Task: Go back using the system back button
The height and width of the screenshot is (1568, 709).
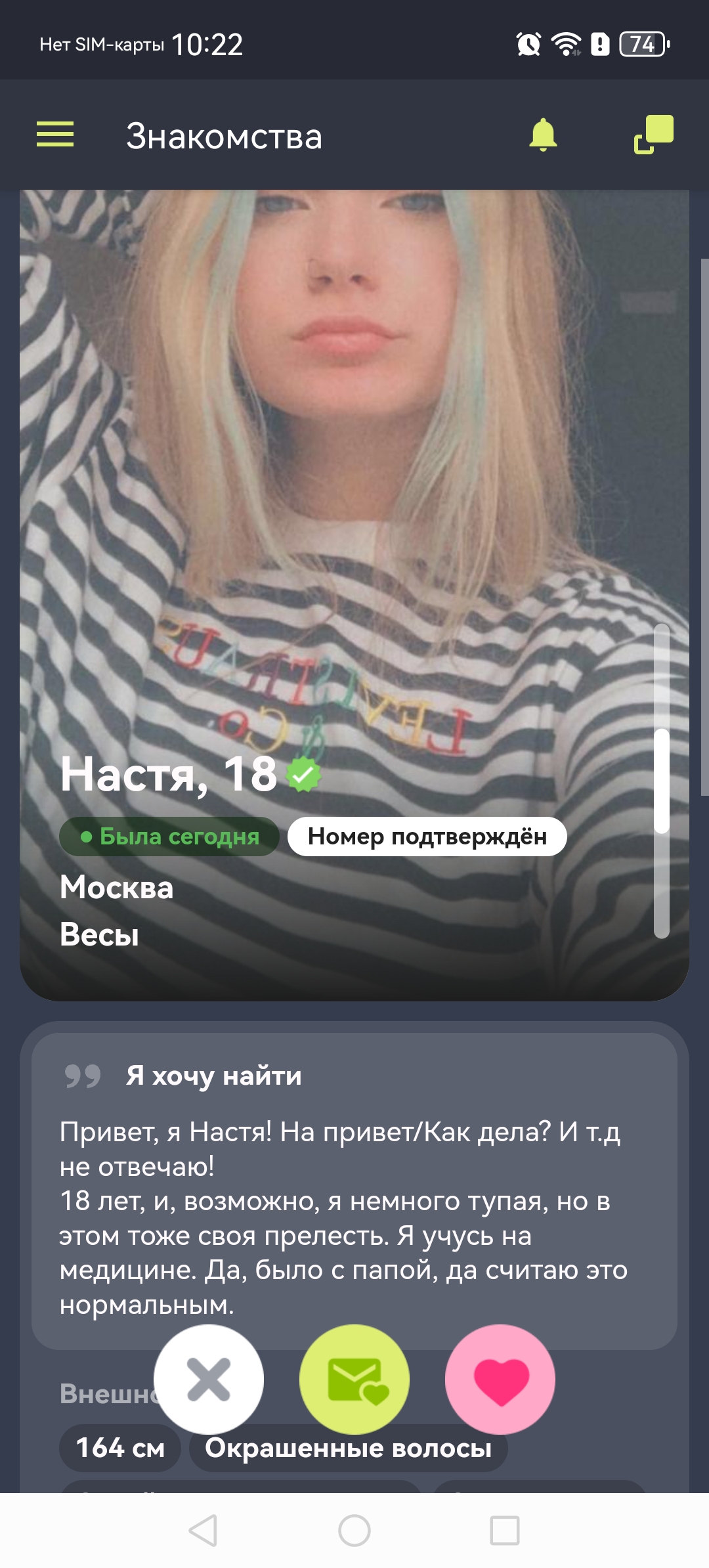Action: pyautogui.click(x=203, y=1531)
